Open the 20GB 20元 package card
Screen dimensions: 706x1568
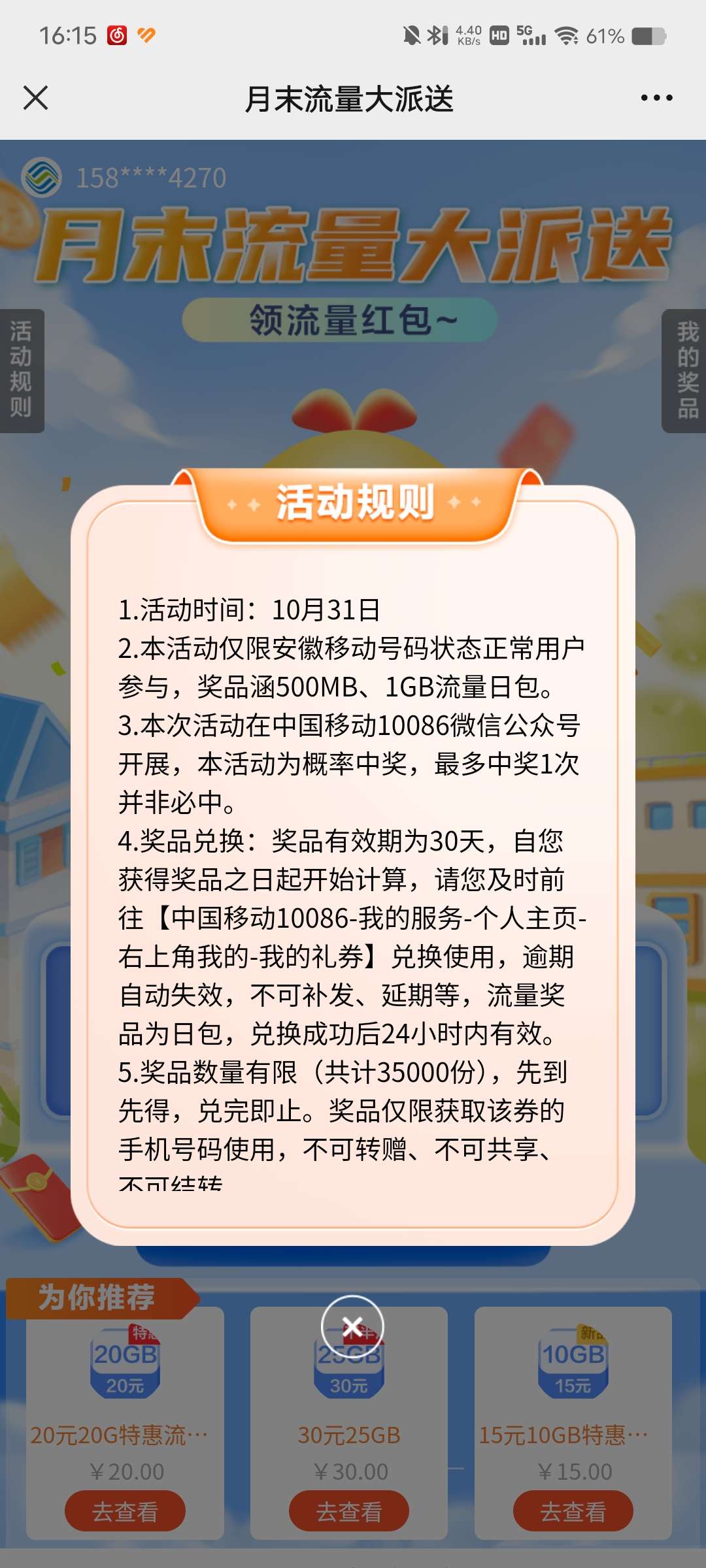(125, 1362)
